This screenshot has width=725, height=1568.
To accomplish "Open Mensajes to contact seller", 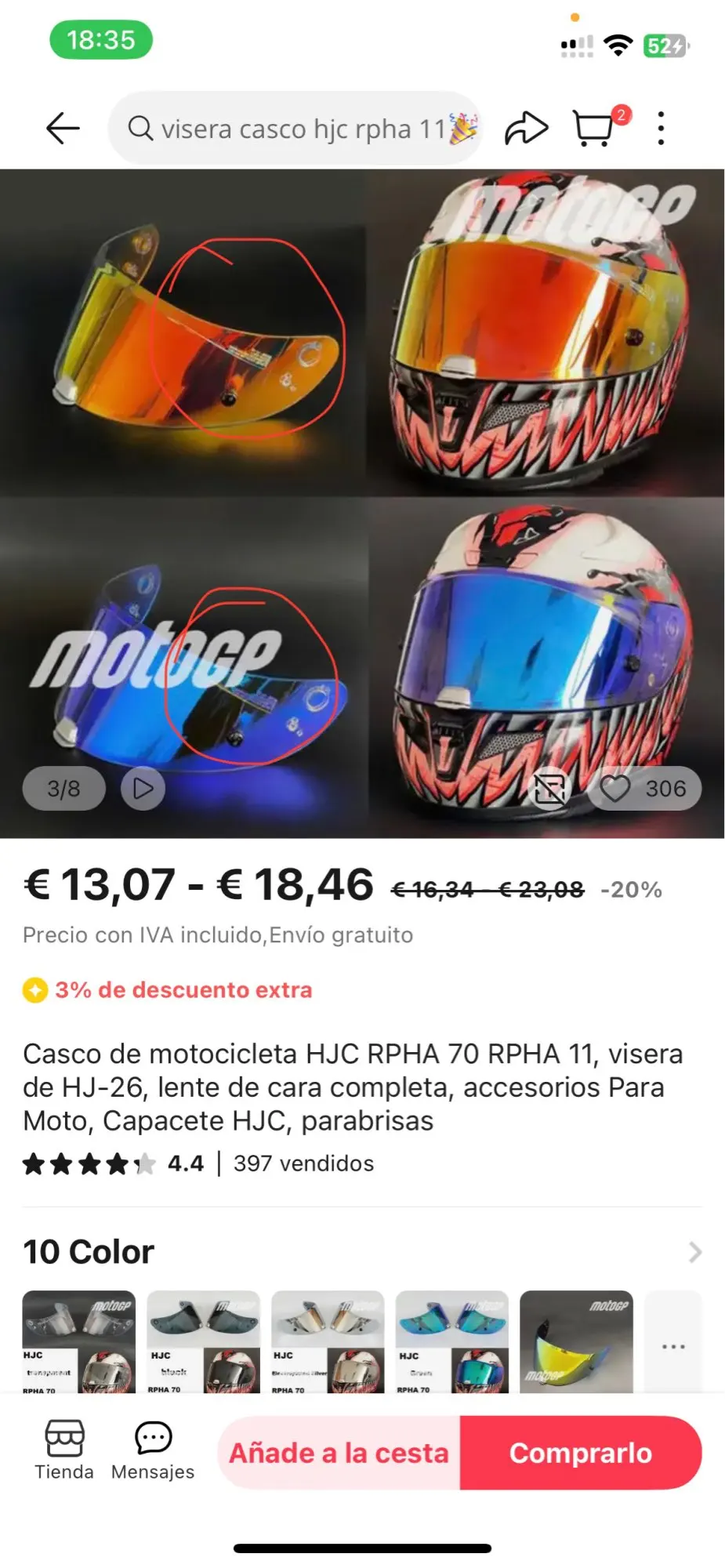I will pyautogui.click(x=153, y=1451).
